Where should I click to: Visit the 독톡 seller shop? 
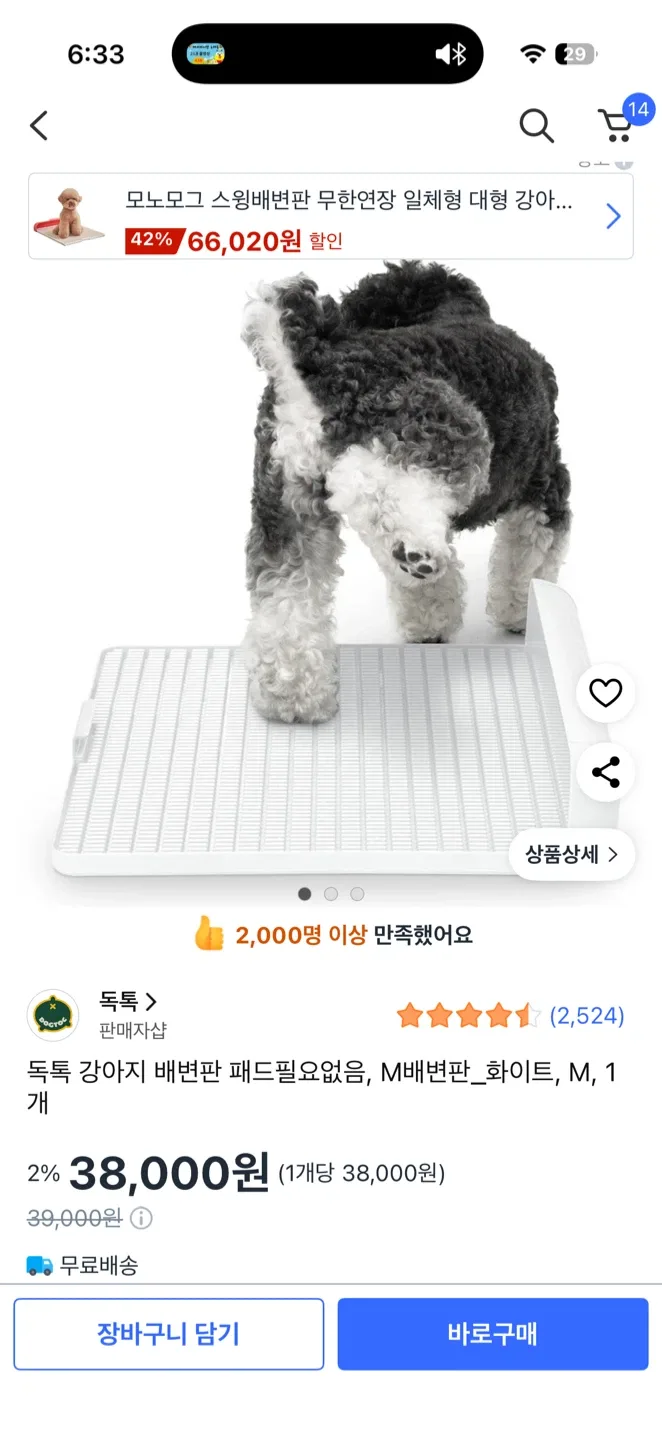(x=127, y=1001)
